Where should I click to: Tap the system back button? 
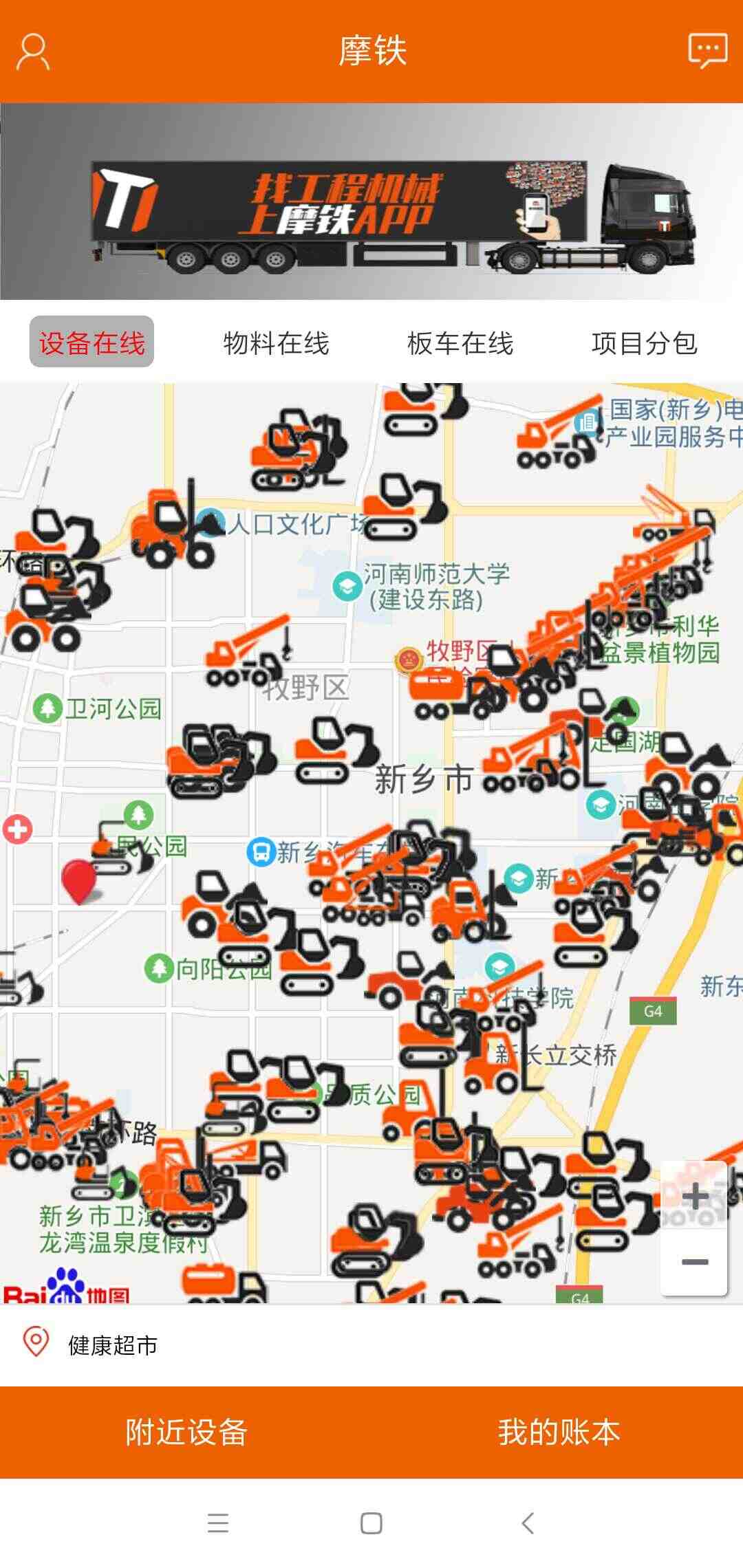(x=528, y=1523)
